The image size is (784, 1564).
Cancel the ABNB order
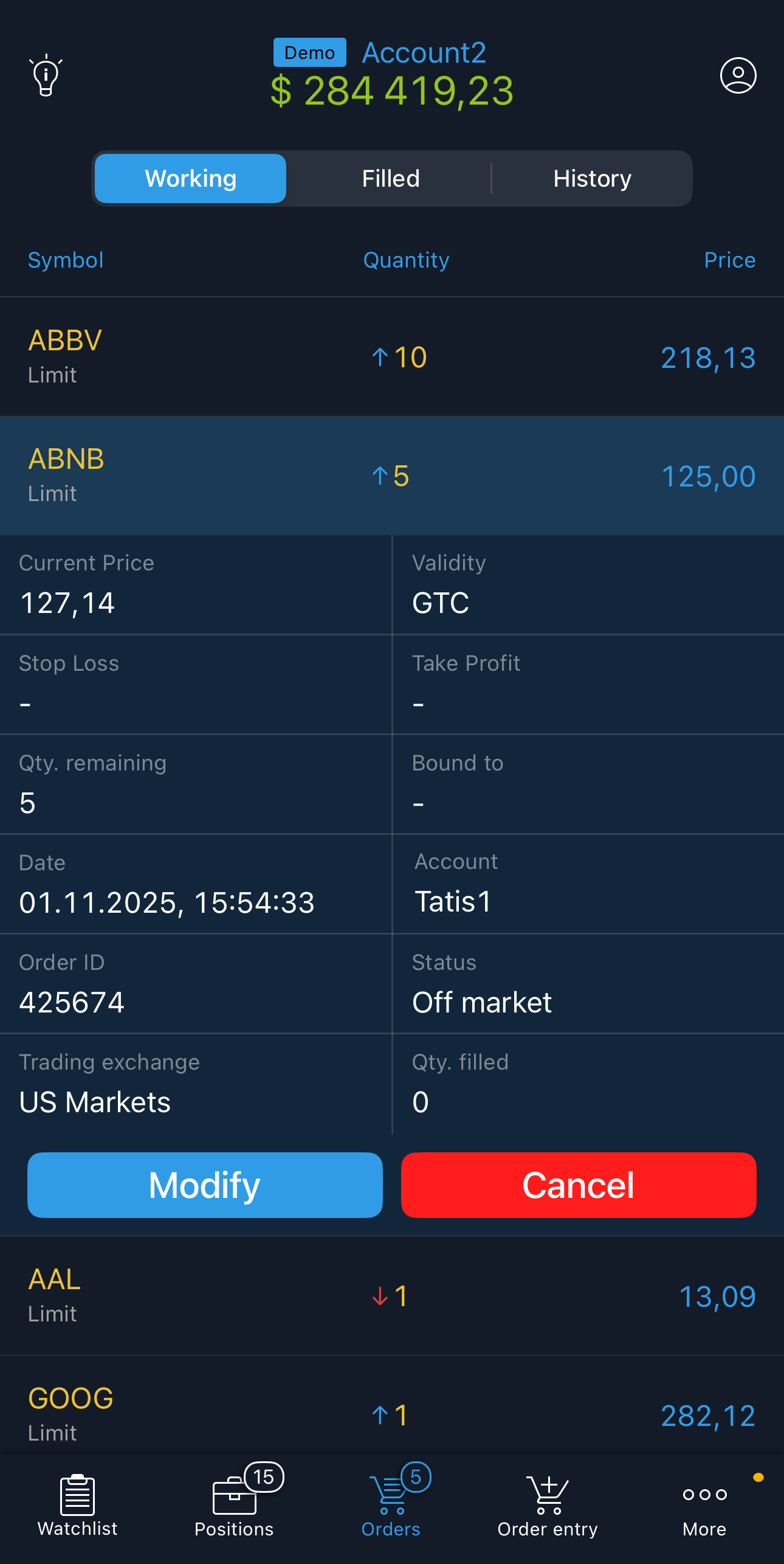tap(579, 1185)
